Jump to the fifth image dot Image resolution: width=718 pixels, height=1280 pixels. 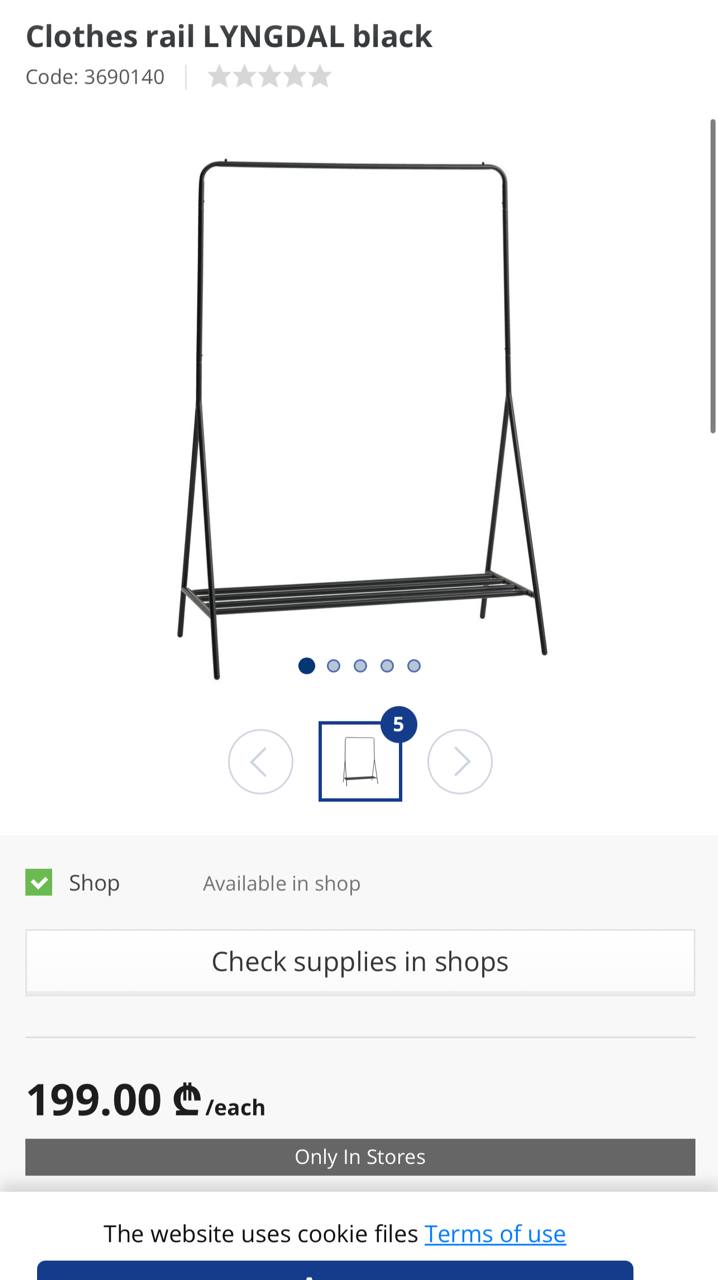(x=414, y=666)
